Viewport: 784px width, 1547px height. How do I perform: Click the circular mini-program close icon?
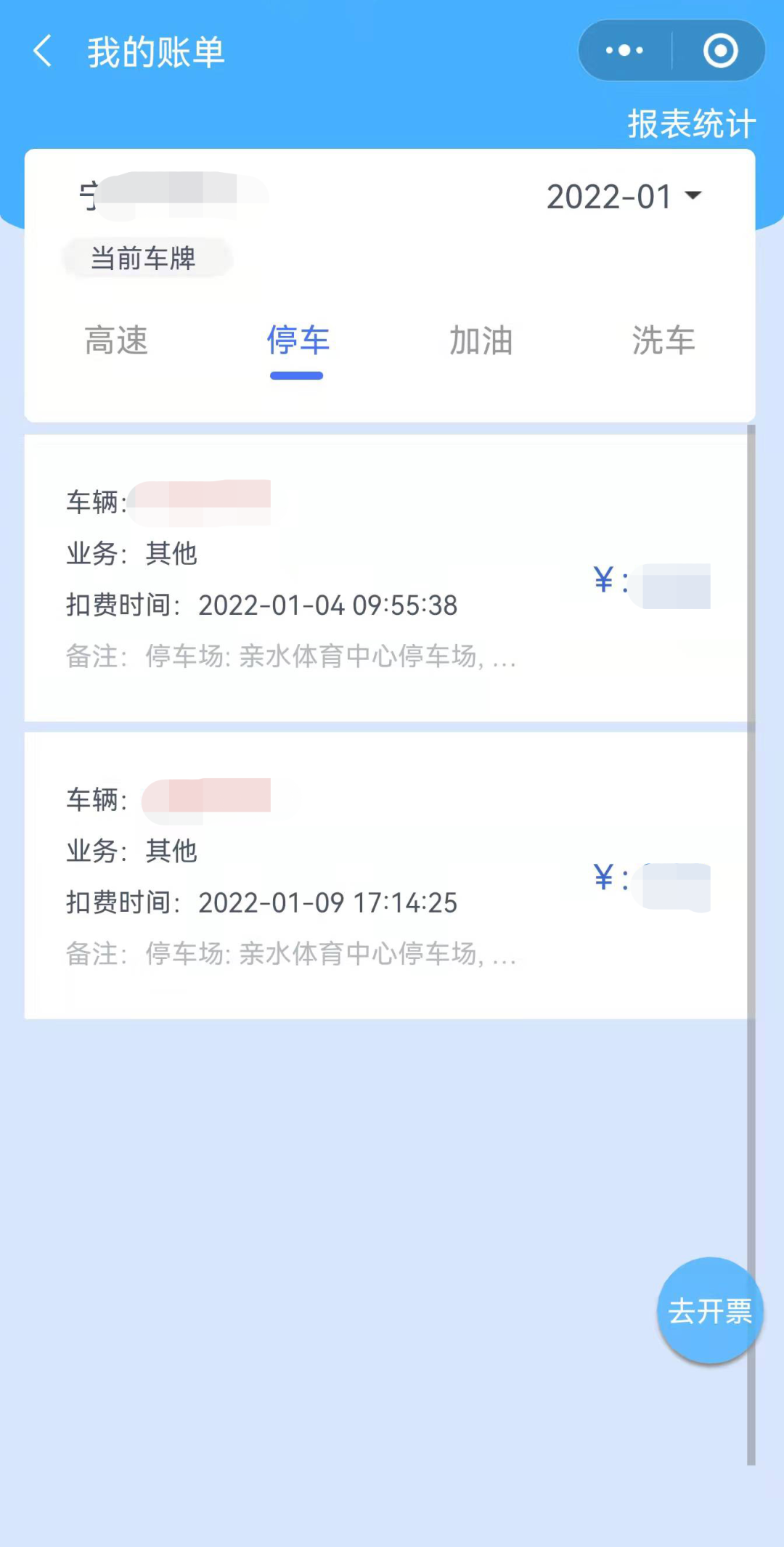tap(719, 49)
